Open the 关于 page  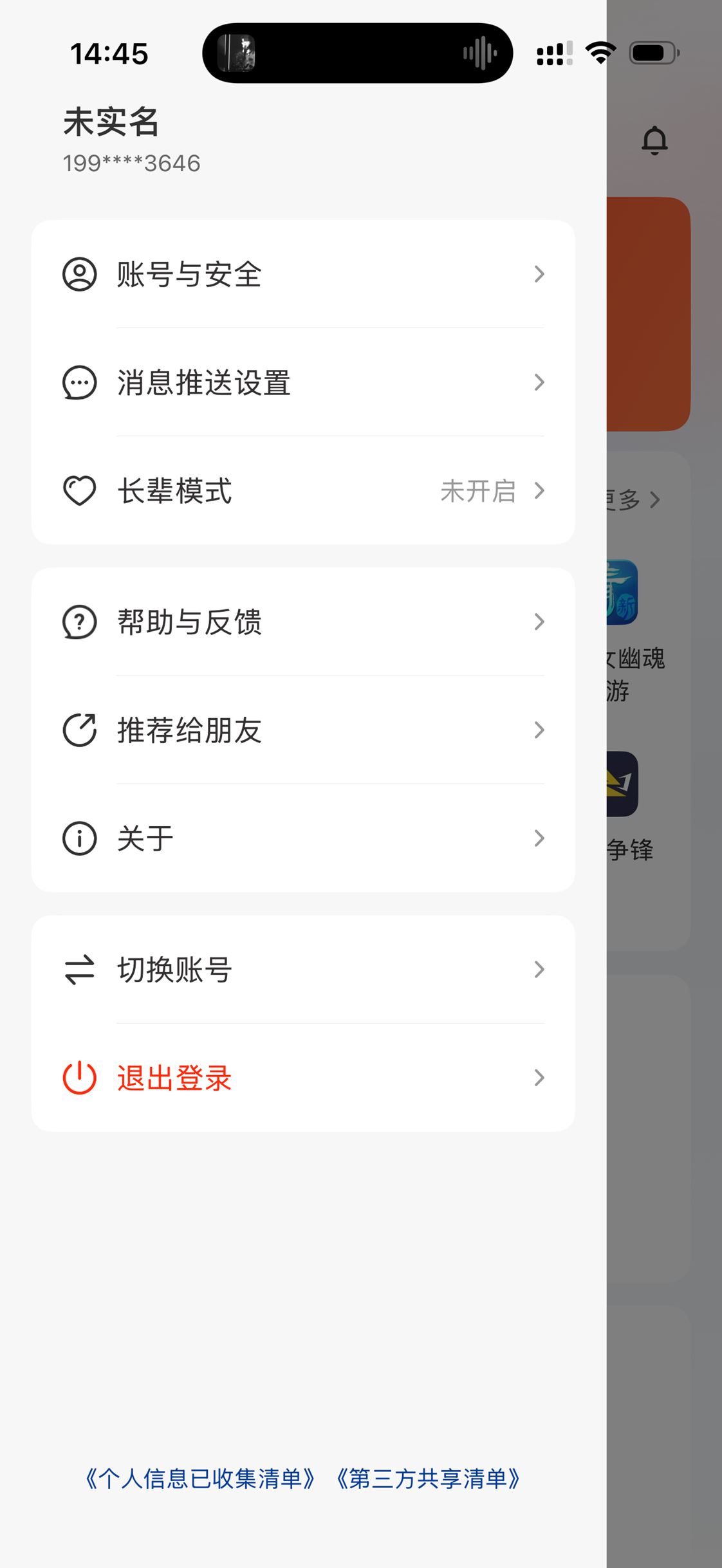pos(302,838)
